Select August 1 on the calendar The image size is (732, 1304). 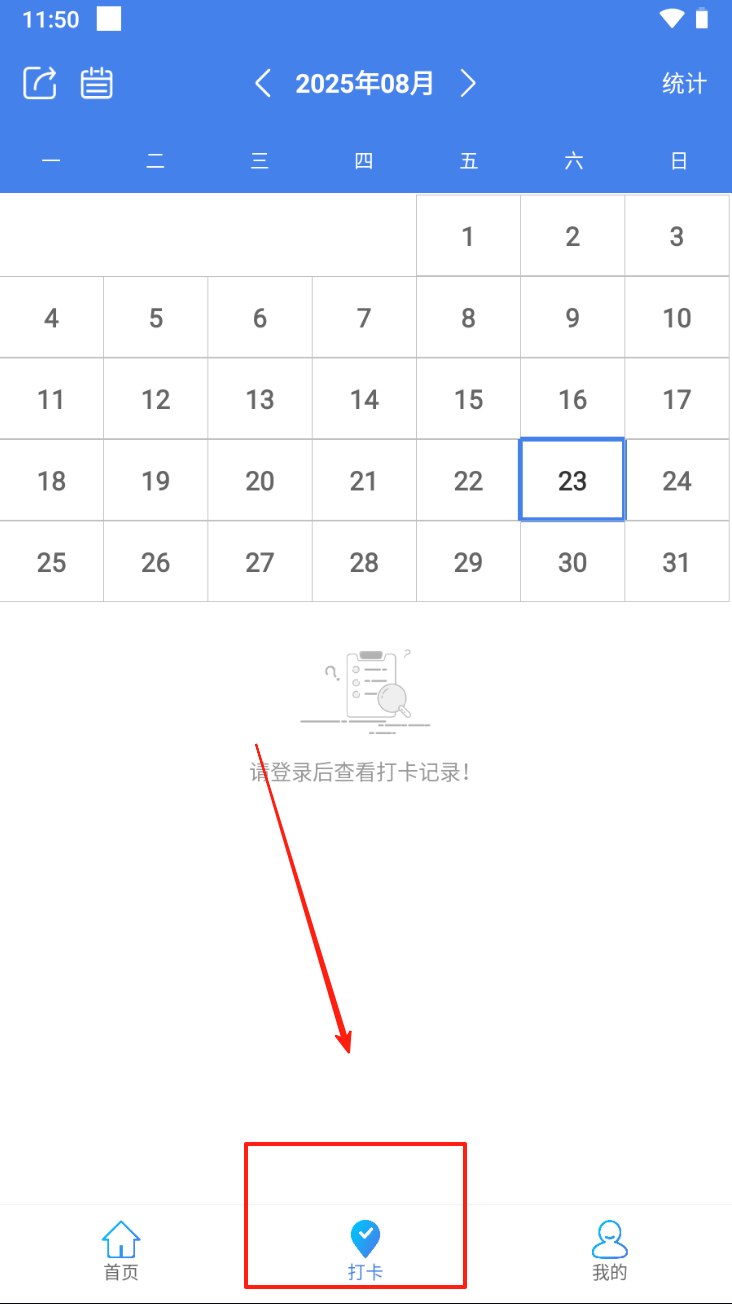[x=468, y=236]
